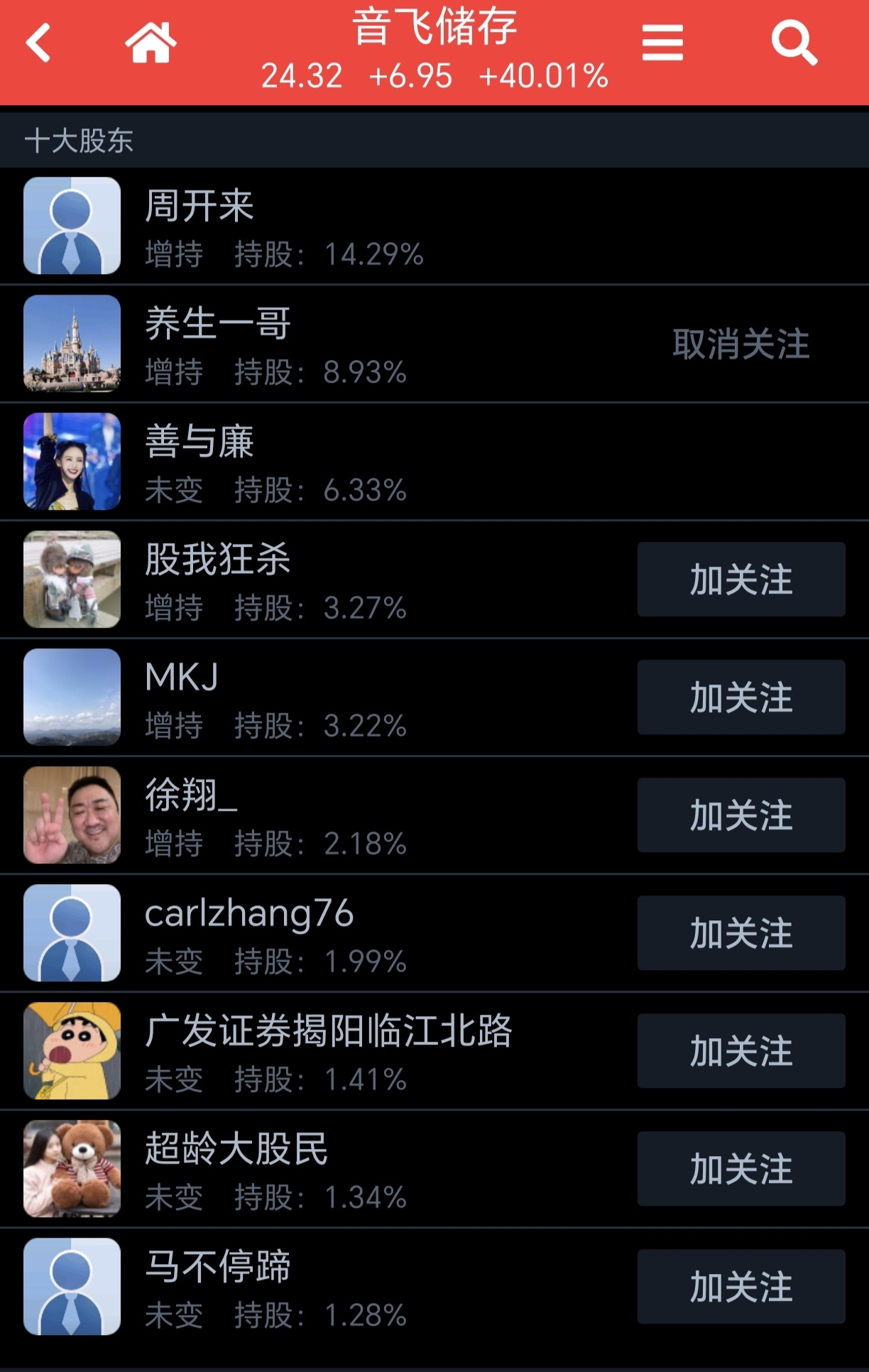Go back with the top-left arrow
The height and width of the screenshot is (1372, 869).
tap(39, 43)
